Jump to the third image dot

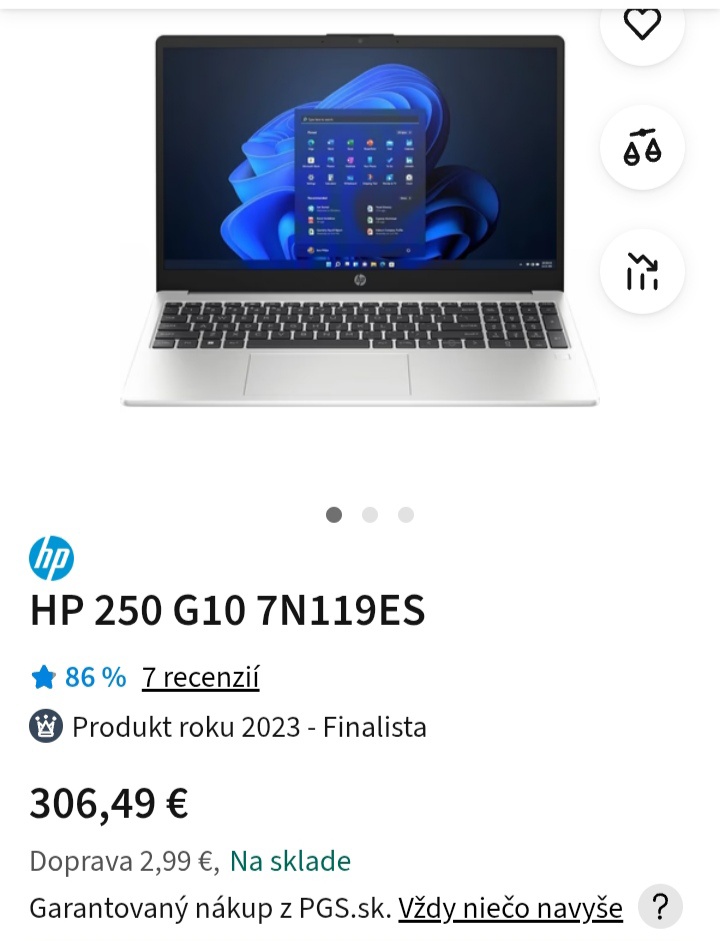pyautogui.click(x=405, y=515)
